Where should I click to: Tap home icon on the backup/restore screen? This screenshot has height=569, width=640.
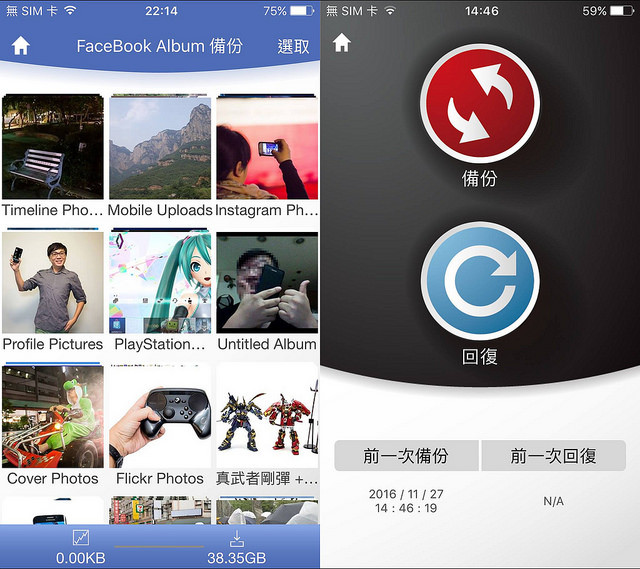coord(342,44)
